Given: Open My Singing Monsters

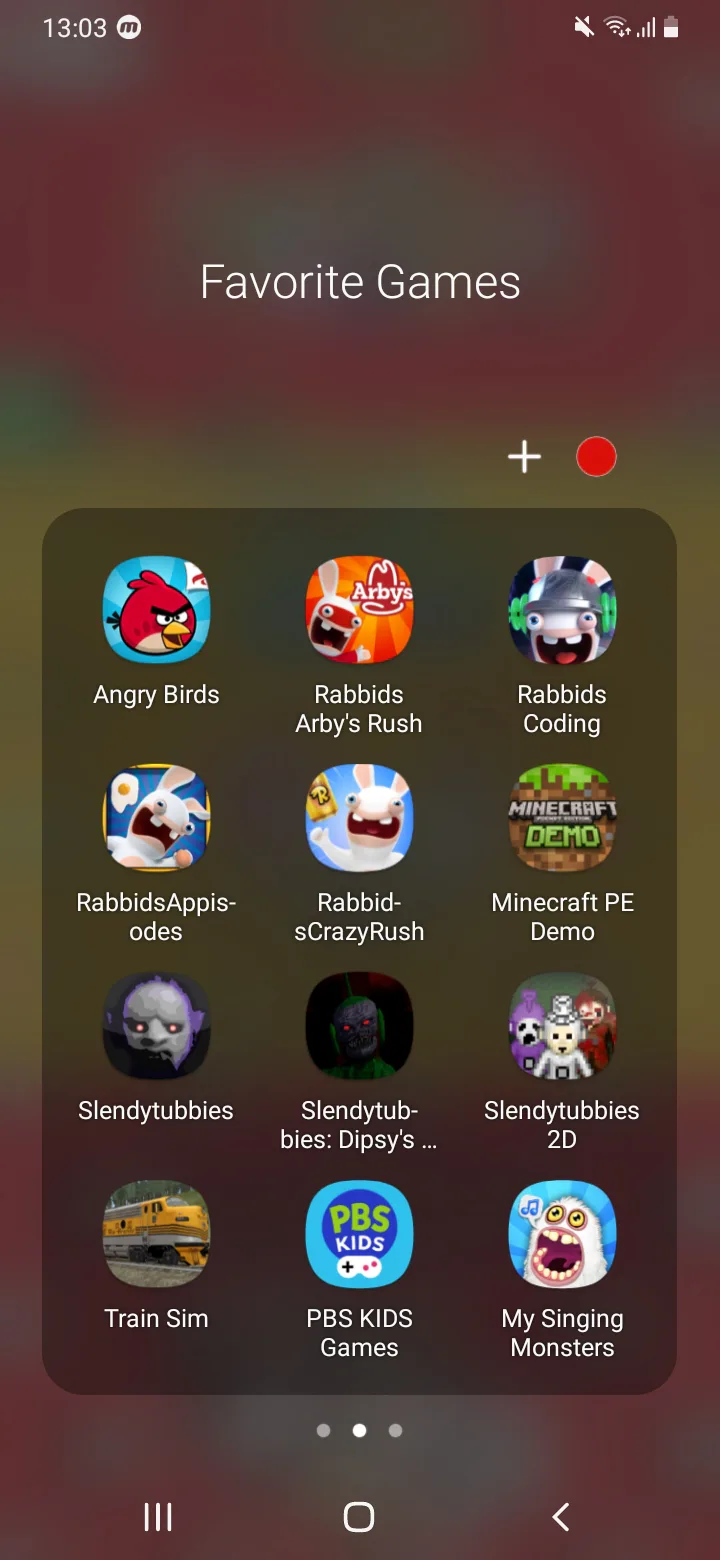Looking at the screenshot, I should pos(562,1234).
